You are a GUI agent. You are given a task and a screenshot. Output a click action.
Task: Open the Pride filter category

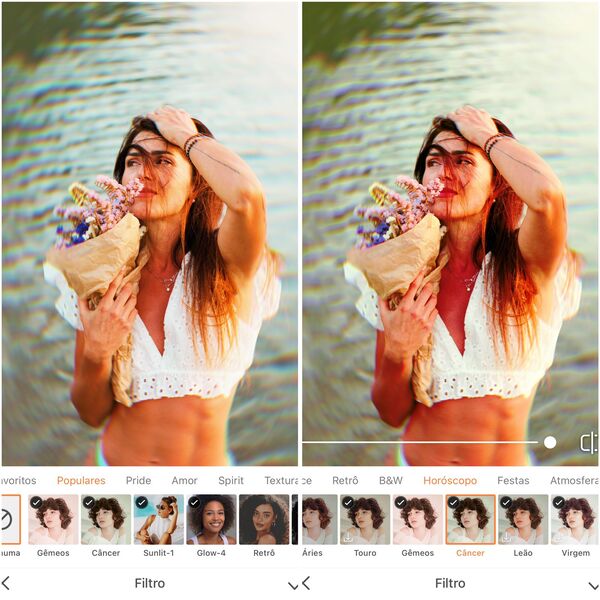click(138, 481)
